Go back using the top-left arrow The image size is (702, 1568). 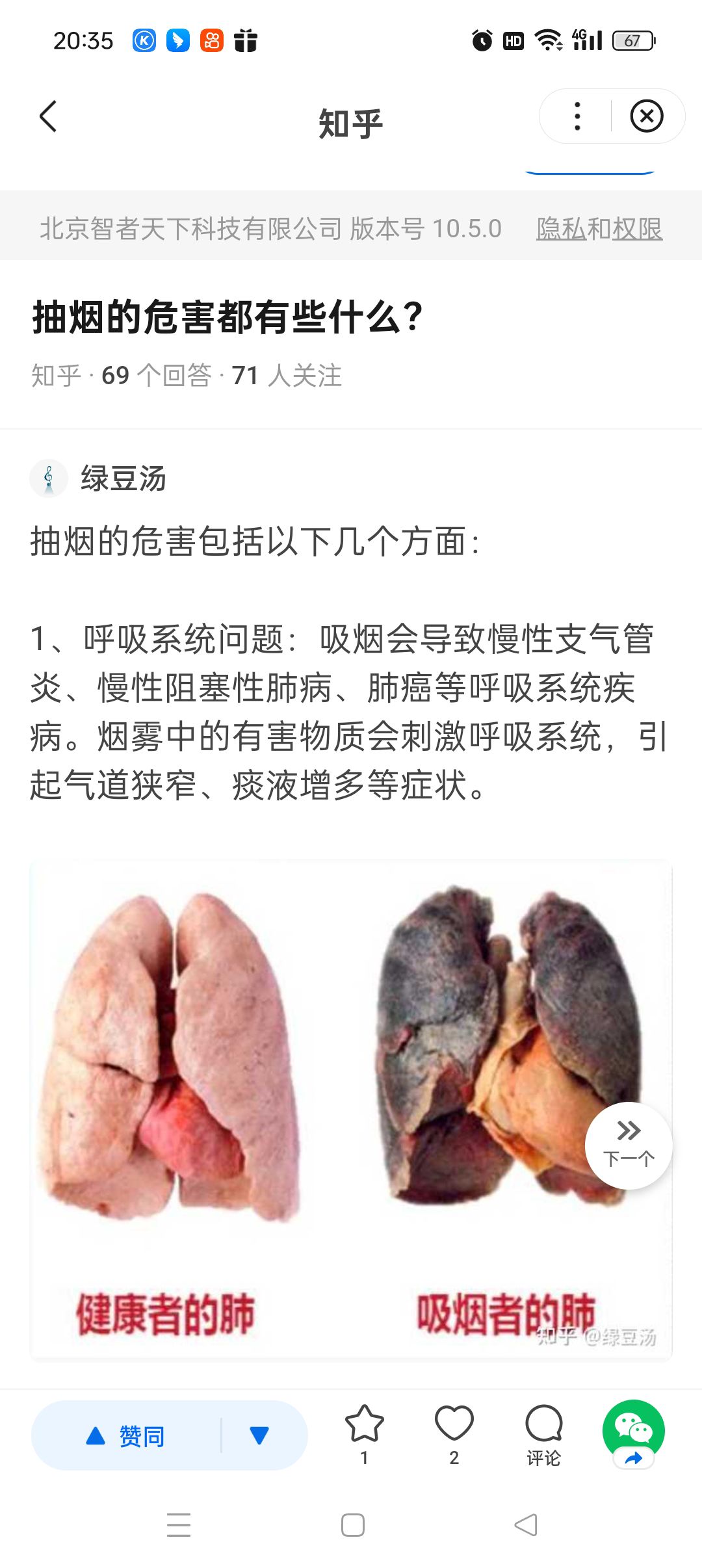[49, 117]
